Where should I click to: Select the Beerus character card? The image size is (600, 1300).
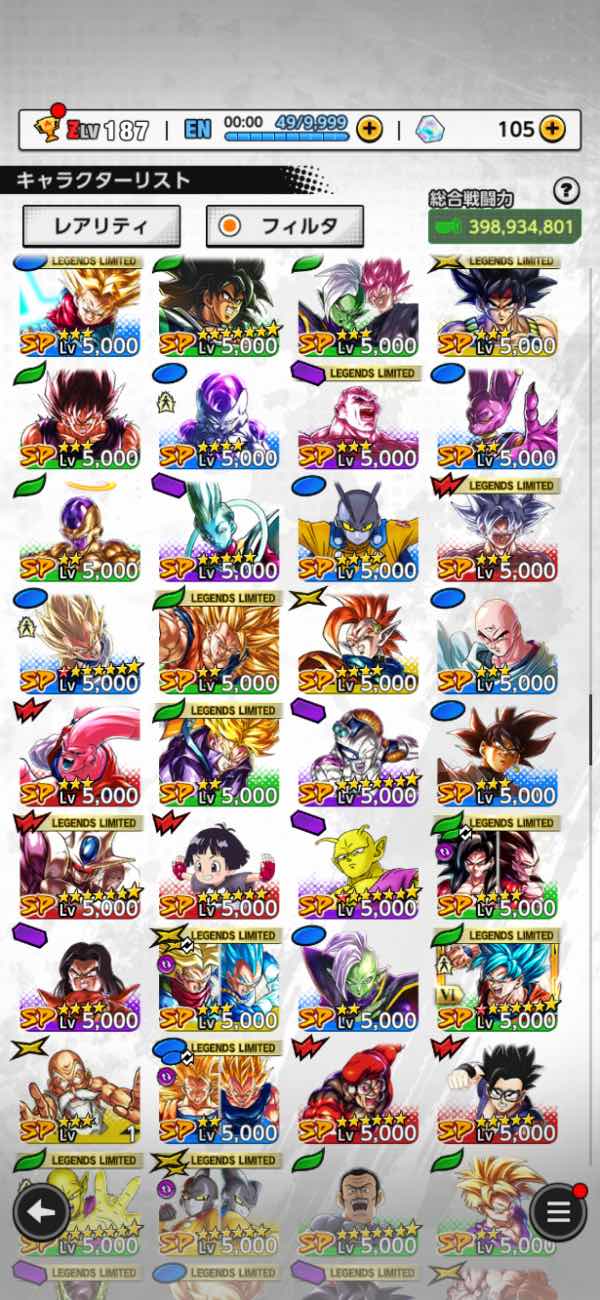pyautogui.click(x=497, y=422)
